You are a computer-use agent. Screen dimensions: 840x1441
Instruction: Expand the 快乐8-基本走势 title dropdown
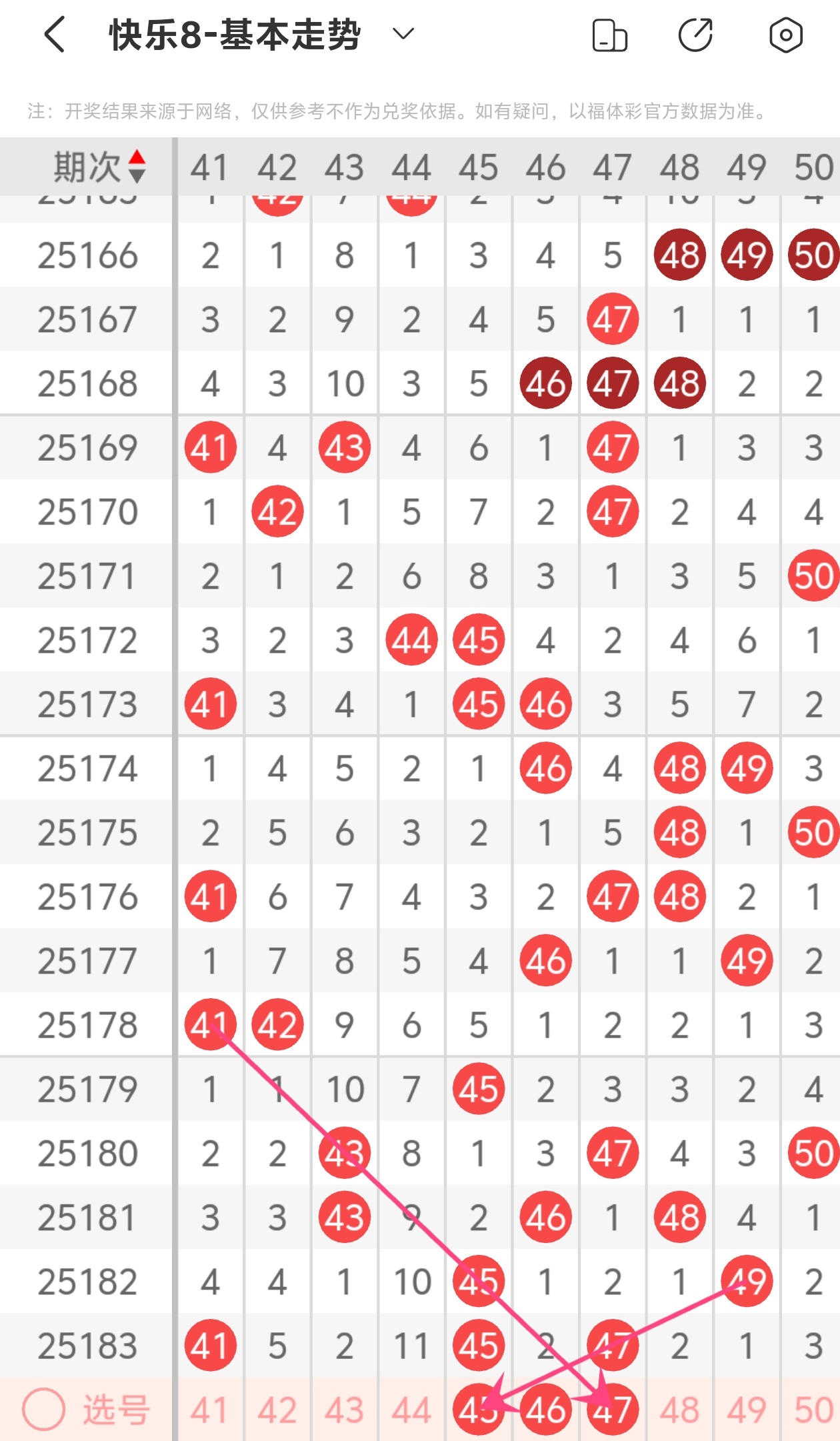[x=403, y=33]
